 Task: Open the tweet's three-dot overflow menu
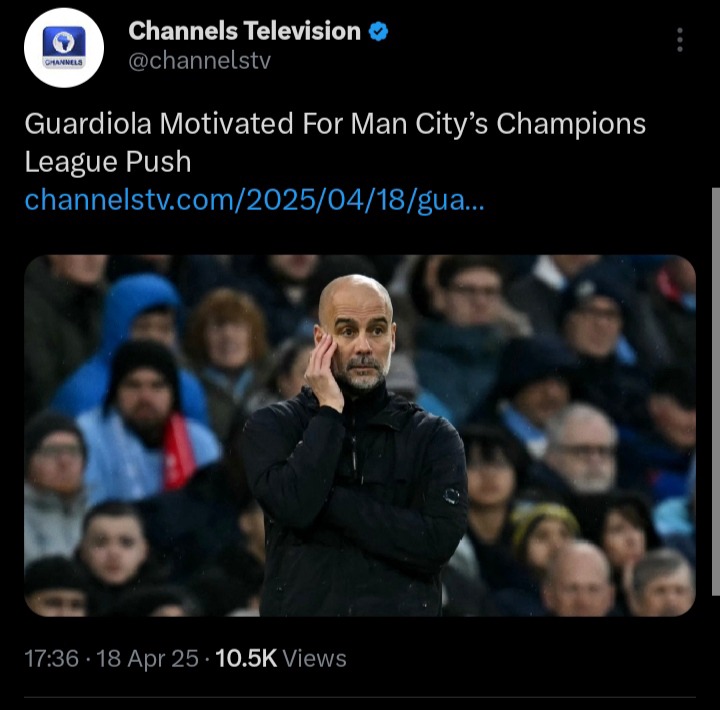(x=679, y=40)
